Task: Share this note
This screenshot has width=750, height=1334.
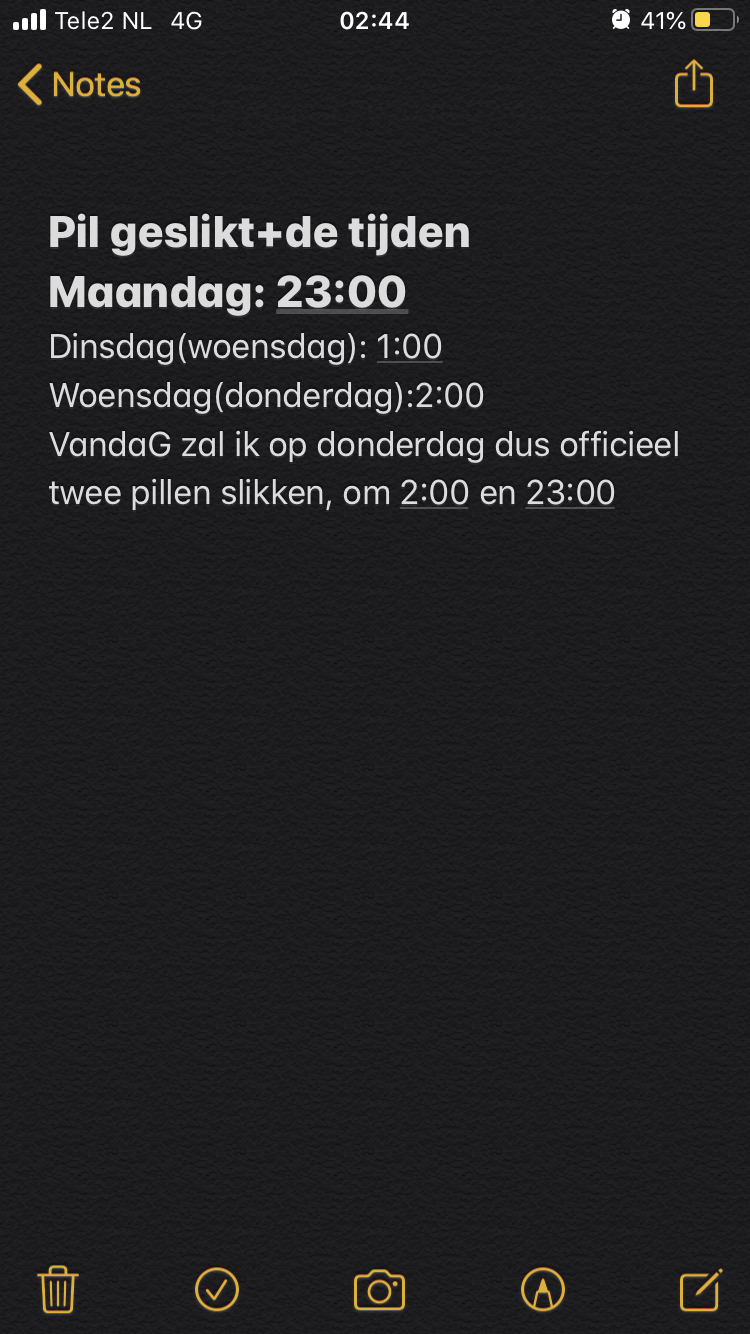Action: coord(694,84)
